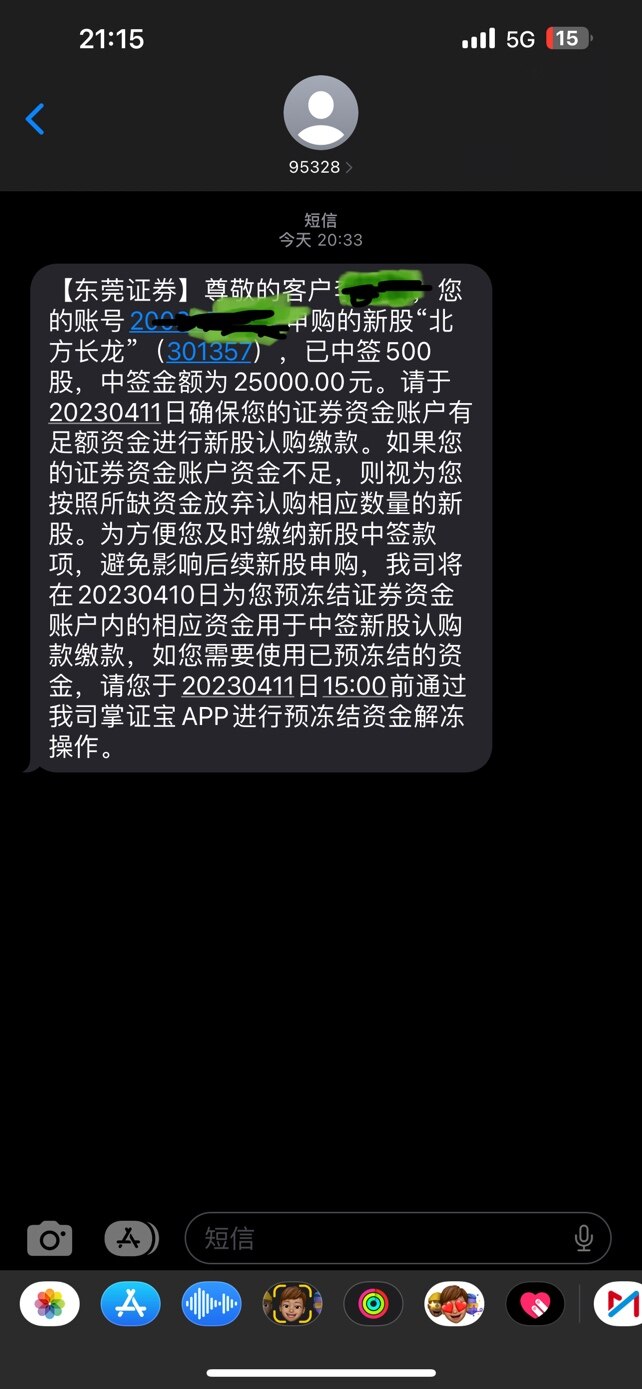Open the camera to attach a photo

click(49, 1239)
